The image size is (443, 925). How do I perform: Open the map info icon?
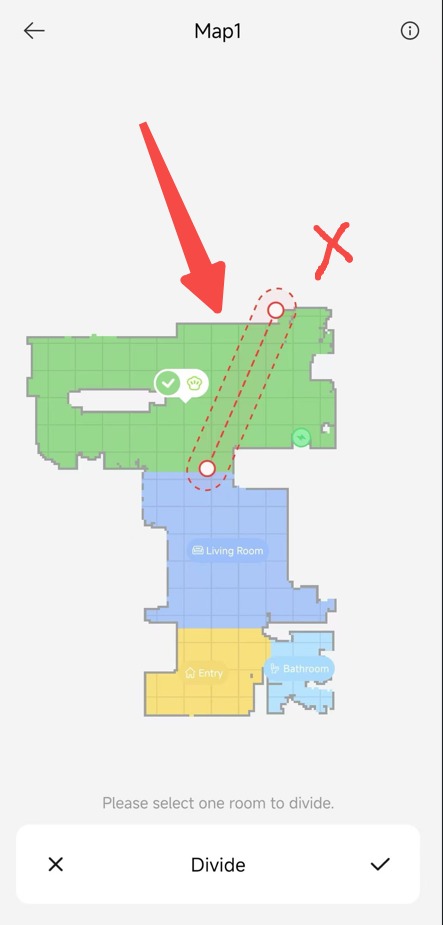pos(409,31)
